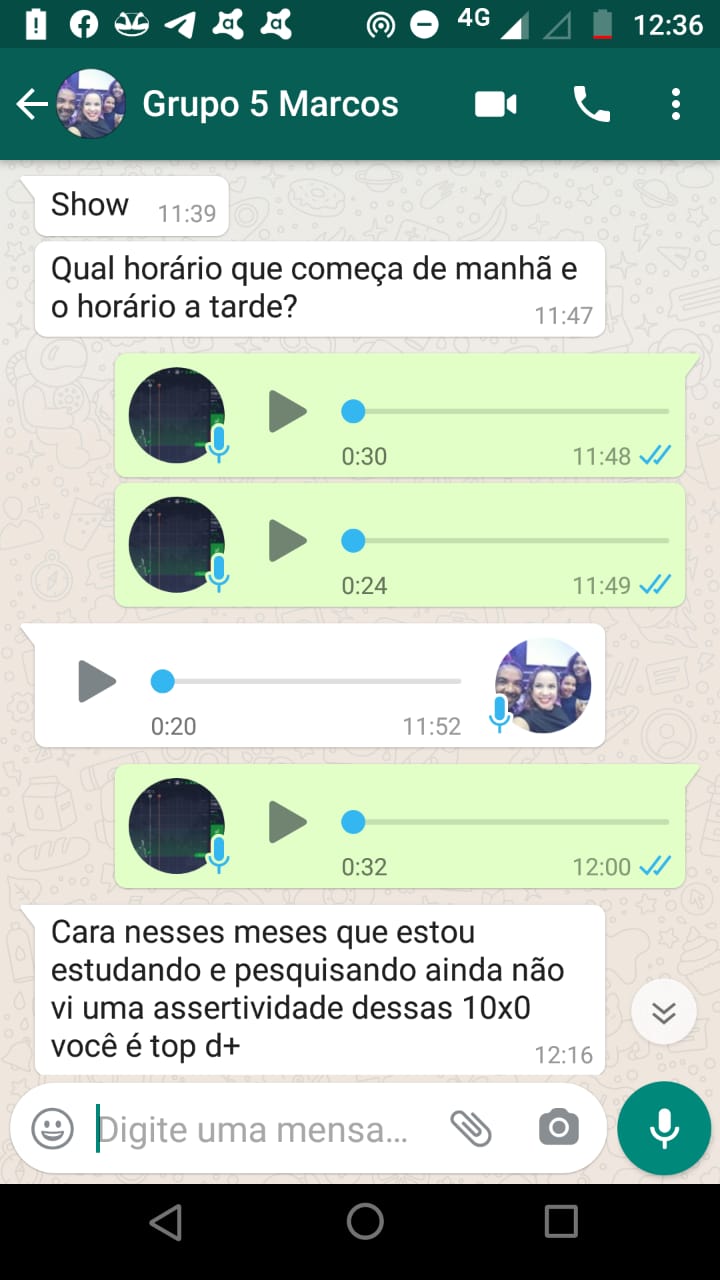Screen dimensions: 720x1280
Task: Tap the group name Grupo 5 Marcos
Action: pyautogui.click(x=272, y=103)
